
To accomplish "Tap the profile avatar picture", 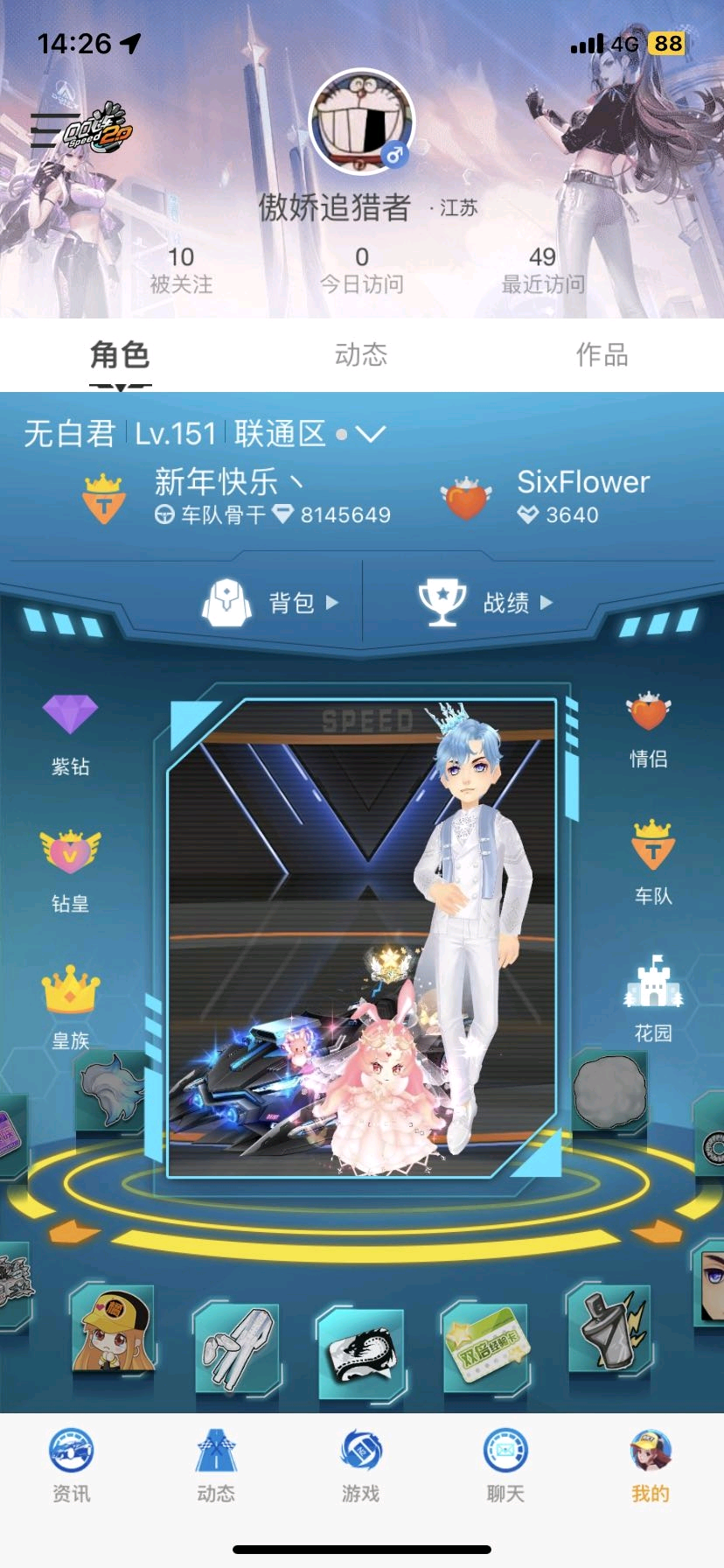I will (x=361, y=122).
